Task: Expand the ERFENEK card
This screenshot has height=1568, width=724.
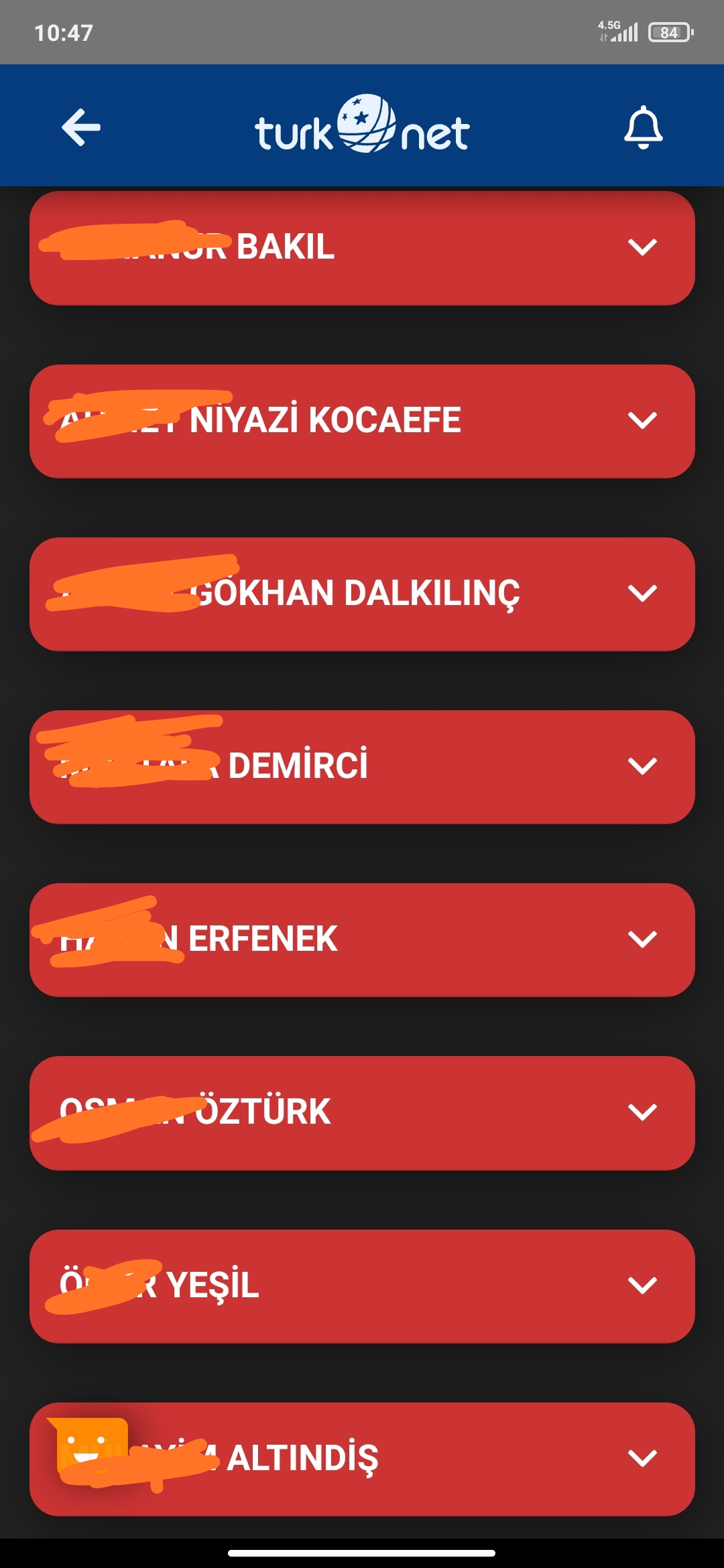Action: pyautogui.click(x=362, y=939)
